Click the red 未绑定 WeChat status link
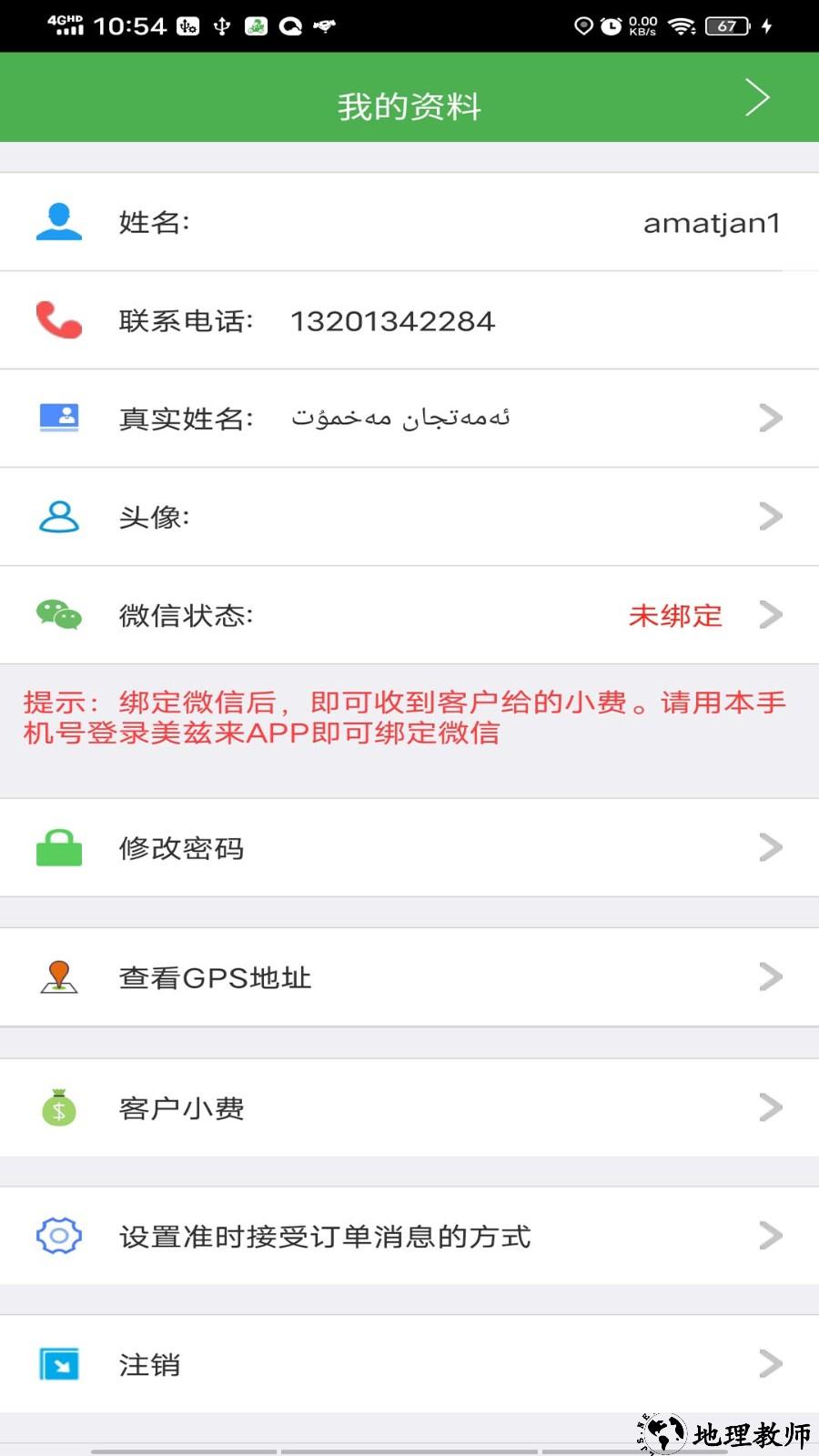This screenshot has height=1456, width=819. [x=675, y=615]
